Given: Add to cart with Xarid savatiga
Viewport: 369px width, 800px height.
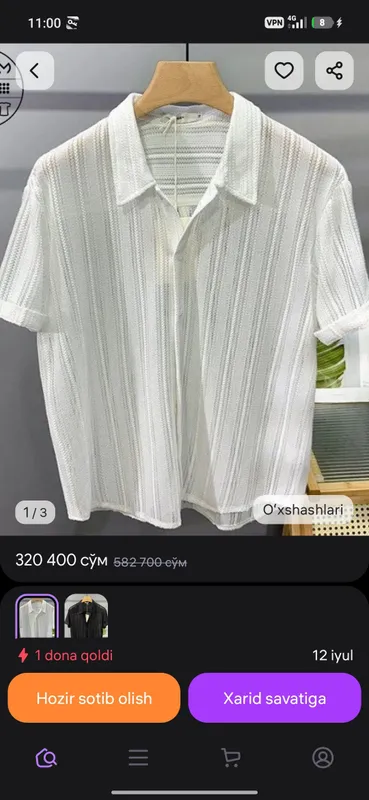Looking at the screenshot, I should click(x=275, y=698).
